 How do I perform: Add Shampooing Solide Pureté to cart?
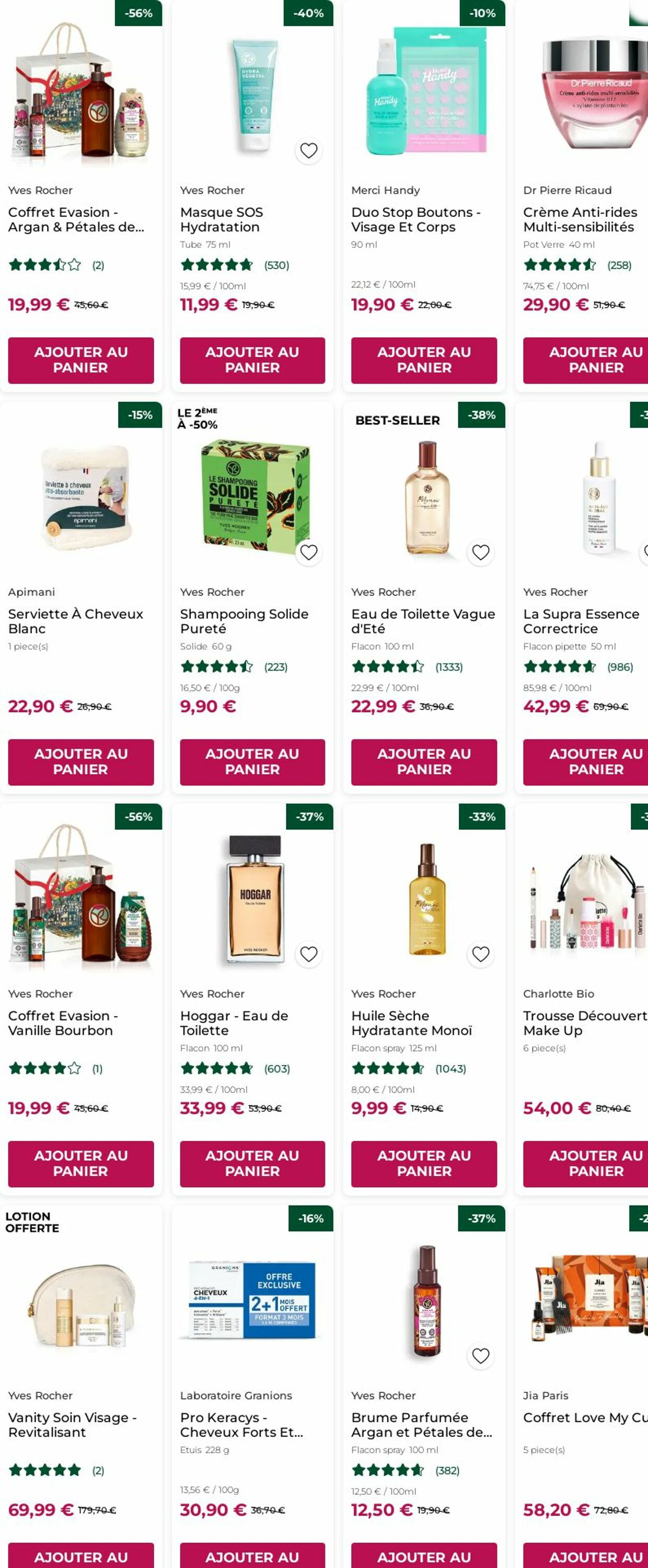(x=252, y=762)
